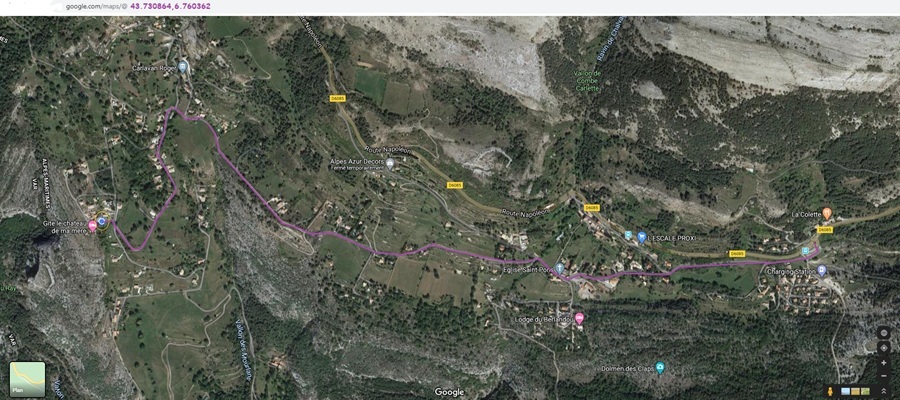Select the Alpes Azur Decors marker

tap(390, 162)
